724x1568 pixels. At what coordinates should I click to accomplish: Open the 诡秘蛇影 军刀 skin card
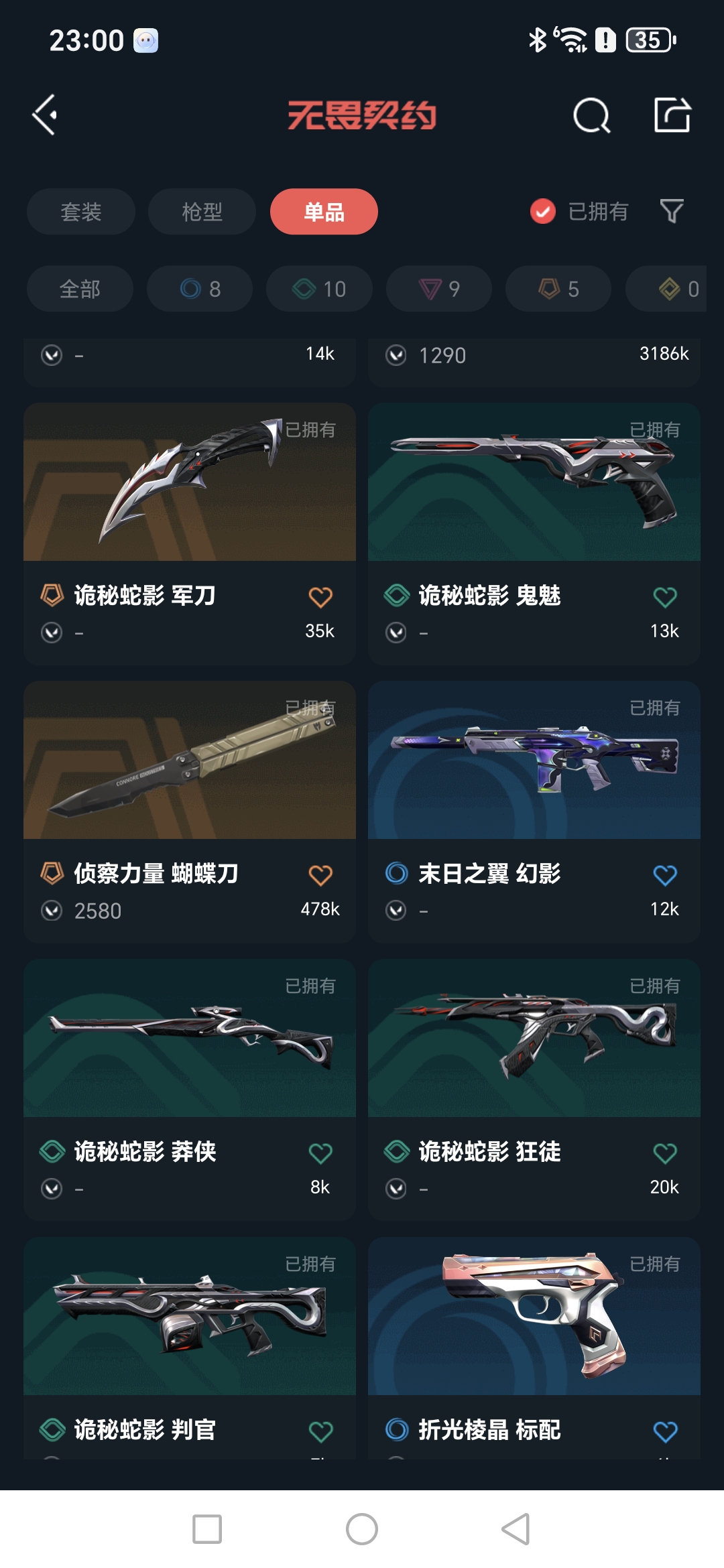(190, 533)
